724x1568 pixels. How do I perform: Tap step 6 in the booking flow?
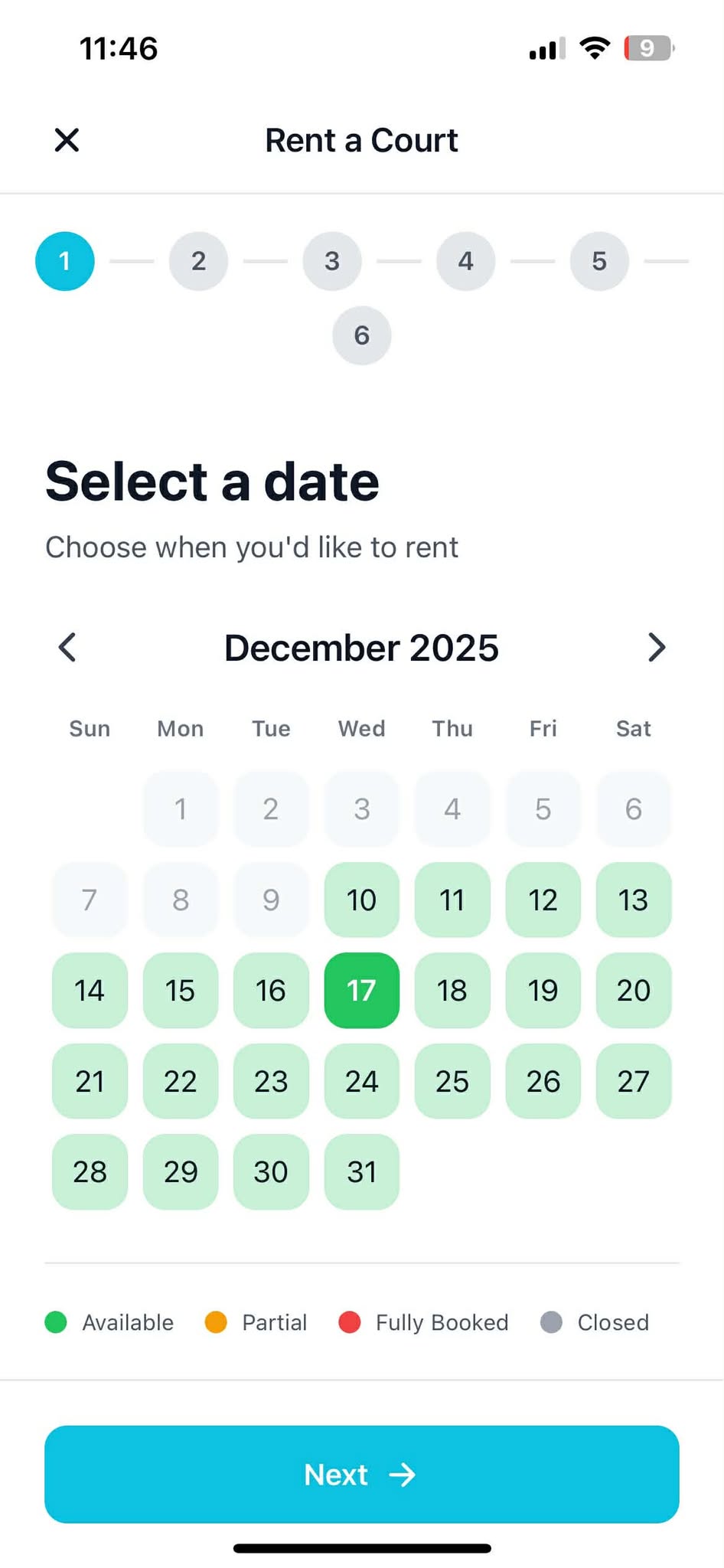point(360,335)
